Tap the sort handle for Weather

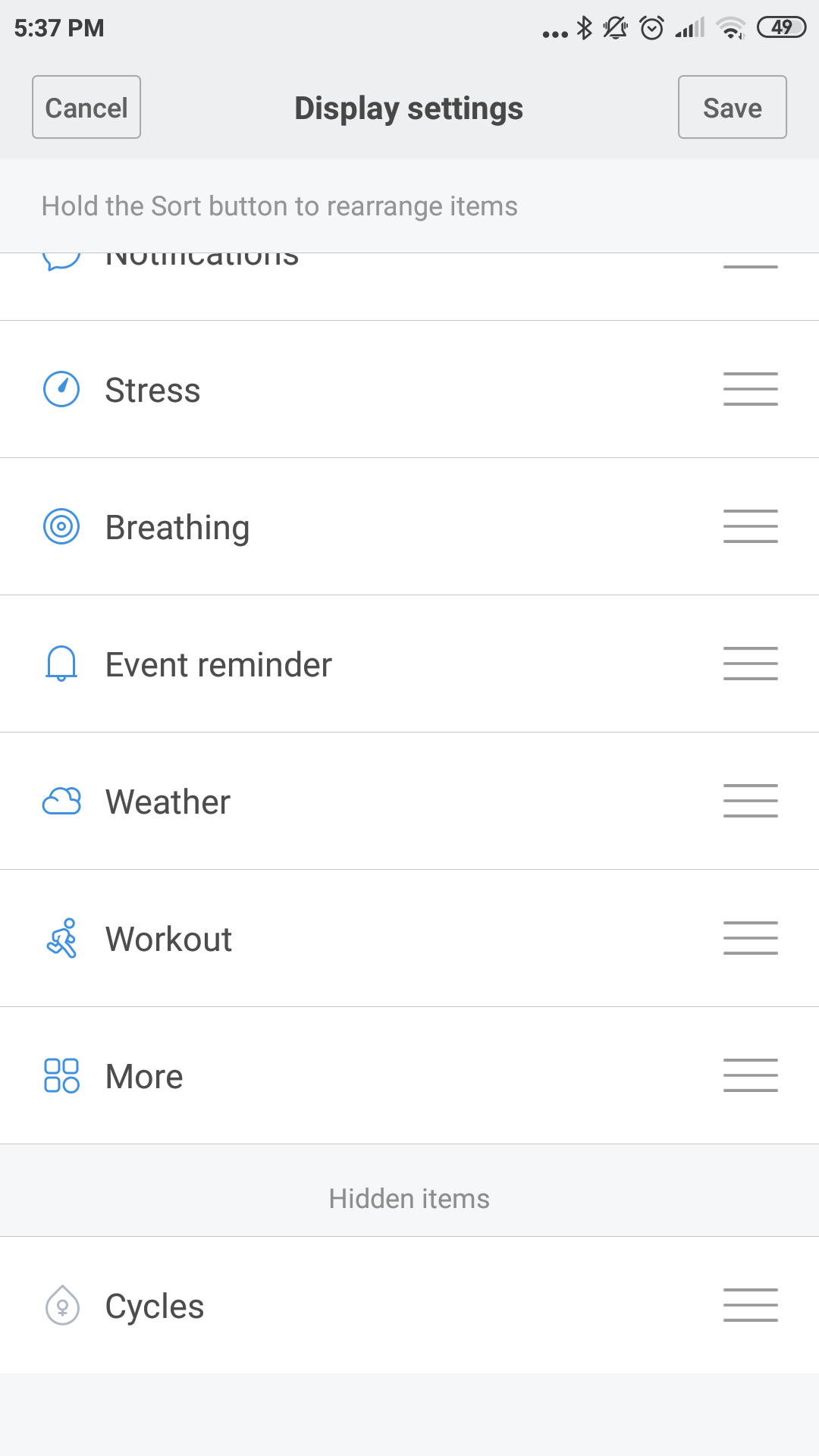750,801
